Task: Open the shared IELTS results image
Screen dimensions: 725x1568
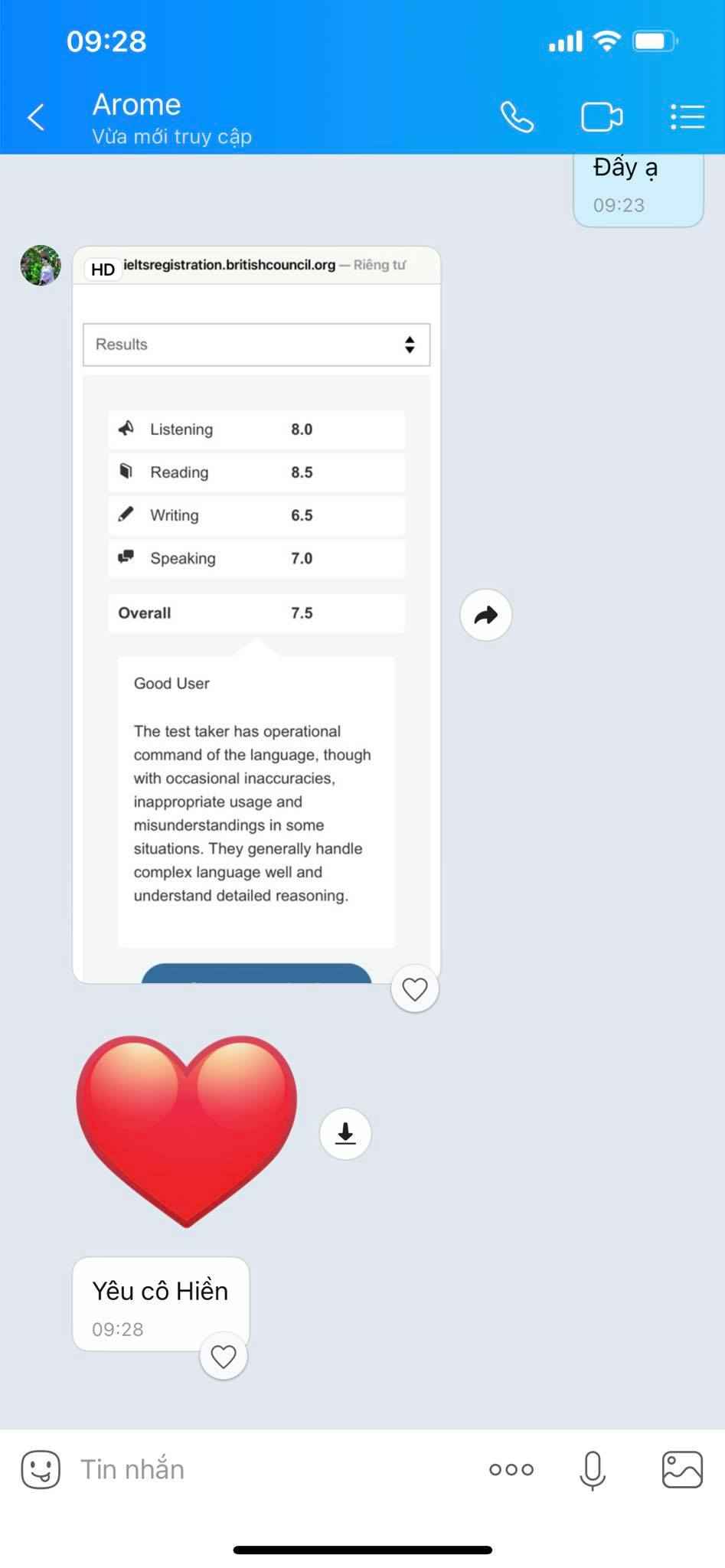Action: coord(256,612)
